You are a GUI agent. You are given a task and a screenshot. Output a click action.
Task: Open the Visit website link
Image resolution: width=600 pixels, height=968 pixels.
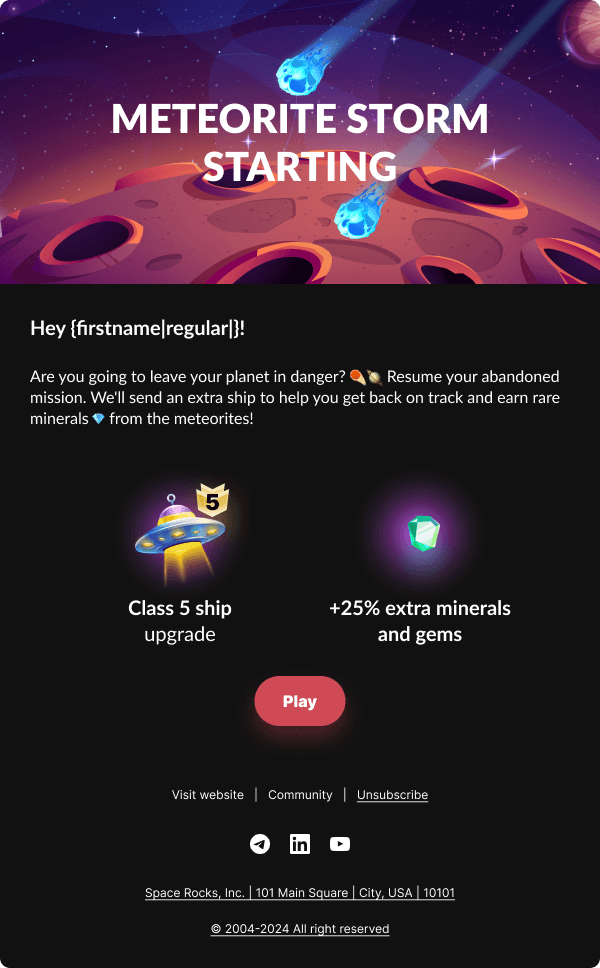point(208,795)
